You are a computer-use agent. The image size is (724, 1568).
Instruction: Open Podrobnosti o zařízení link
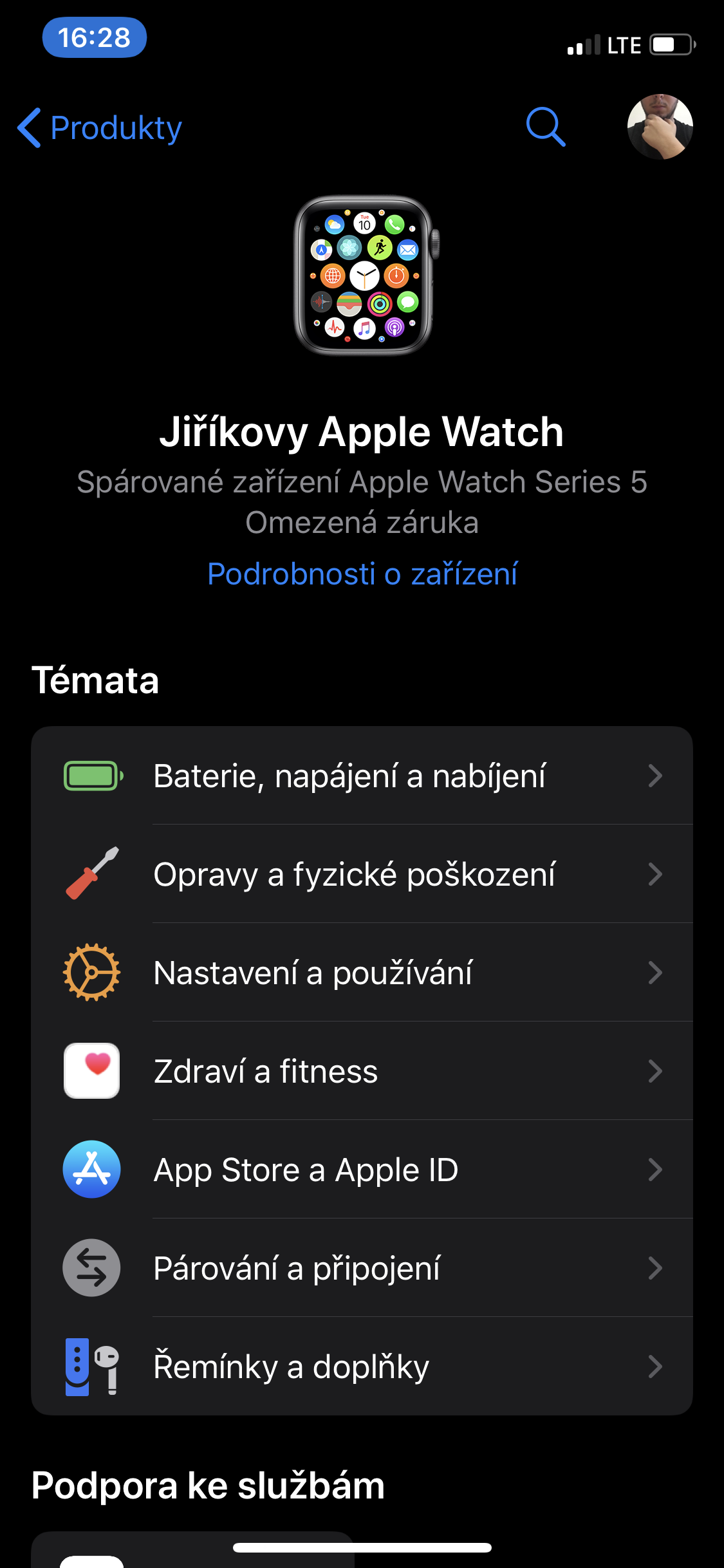pos(362,574)
